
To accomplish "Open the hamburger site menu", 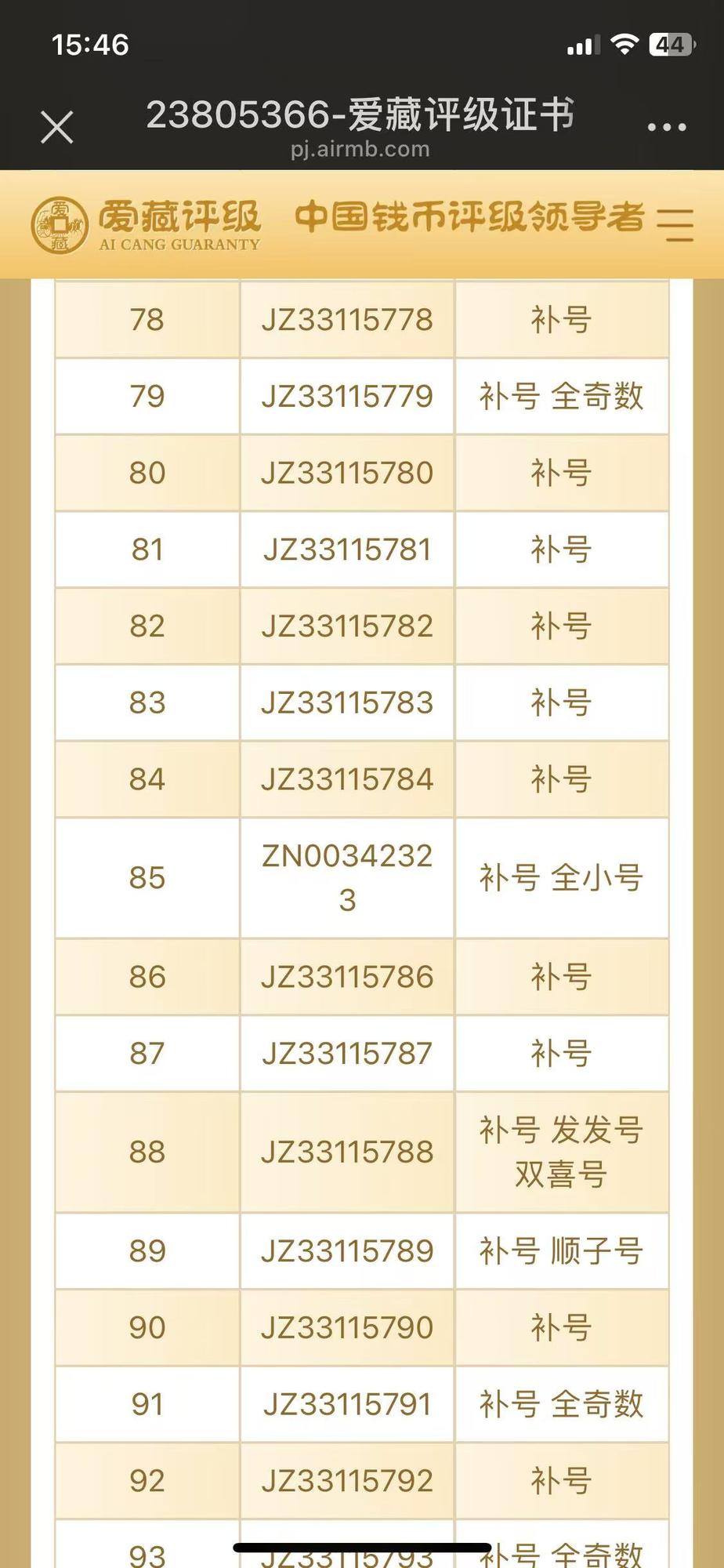I will (675, 225).
